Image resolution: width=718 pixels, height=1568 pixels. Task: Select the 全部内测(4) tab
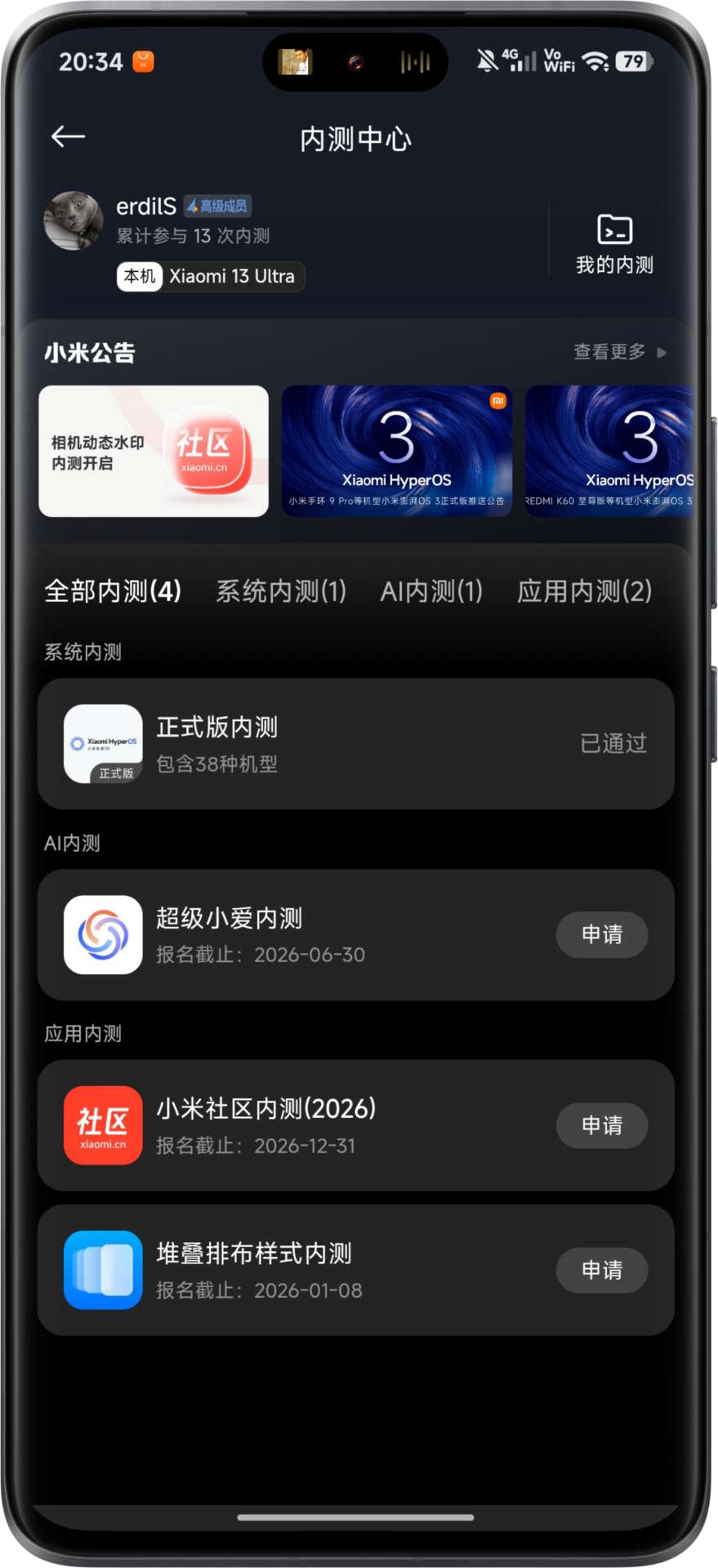[113, 590]
